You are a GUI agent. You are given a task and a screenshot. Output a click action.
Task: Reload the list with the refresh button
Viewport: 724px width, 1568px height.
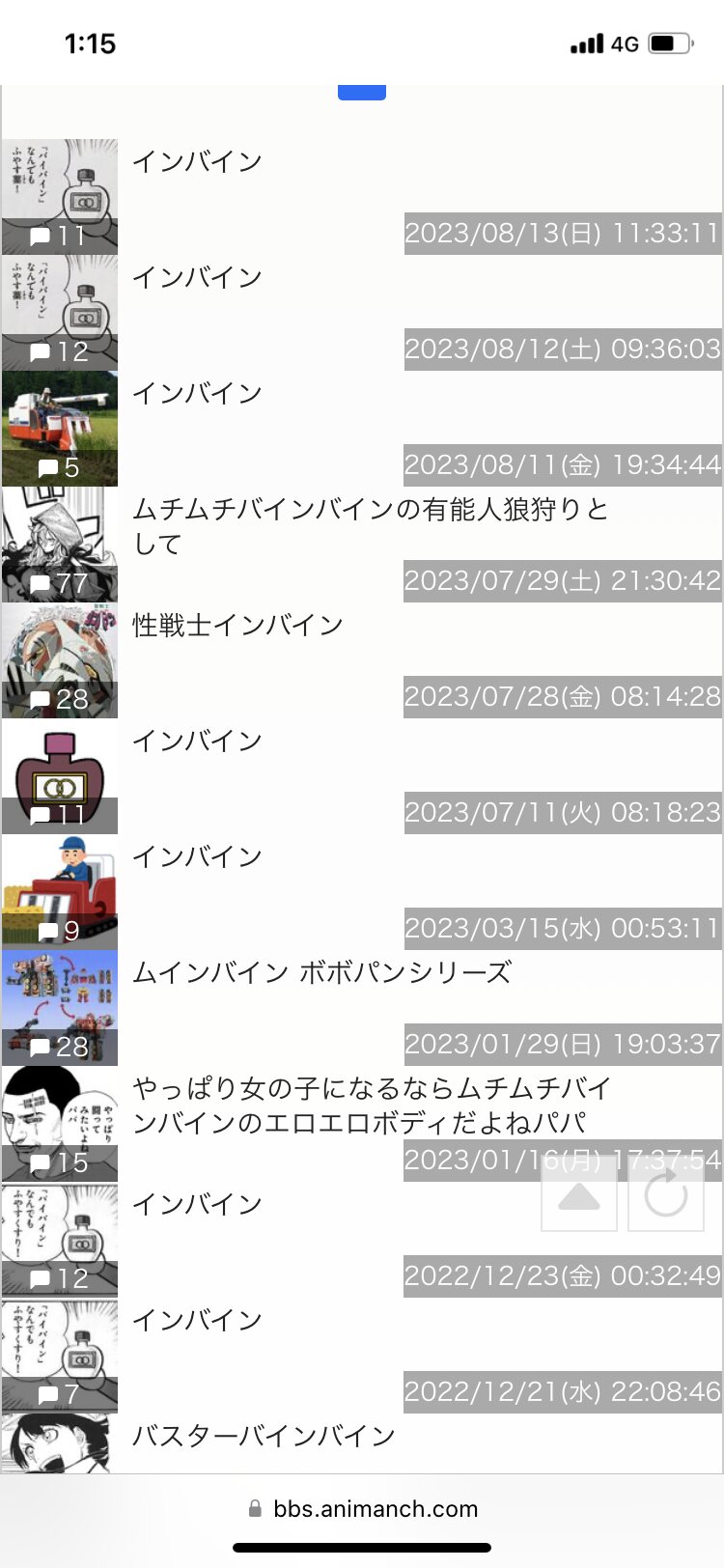(666, 1197)
